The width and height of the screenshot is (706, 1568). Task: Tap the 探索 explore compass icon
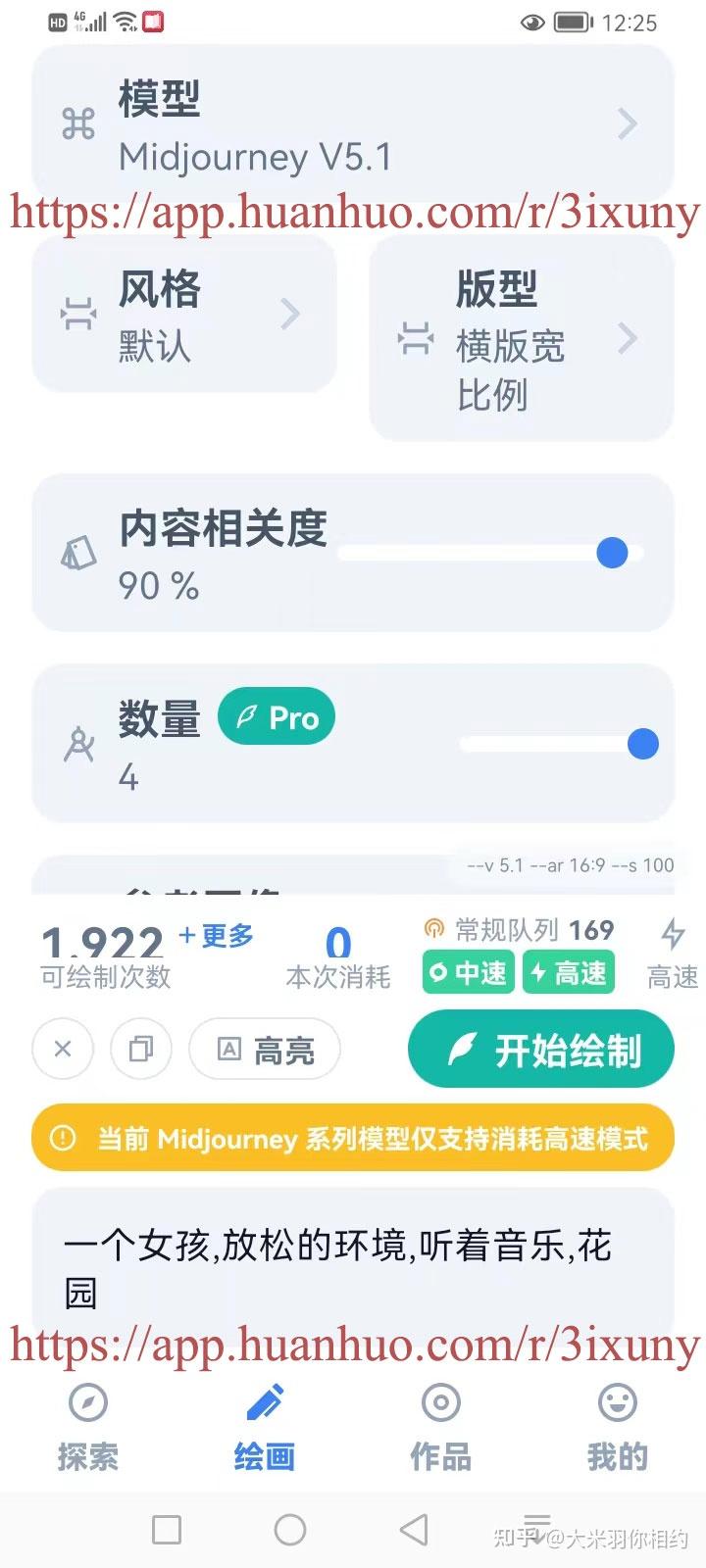coord(88,1403)
